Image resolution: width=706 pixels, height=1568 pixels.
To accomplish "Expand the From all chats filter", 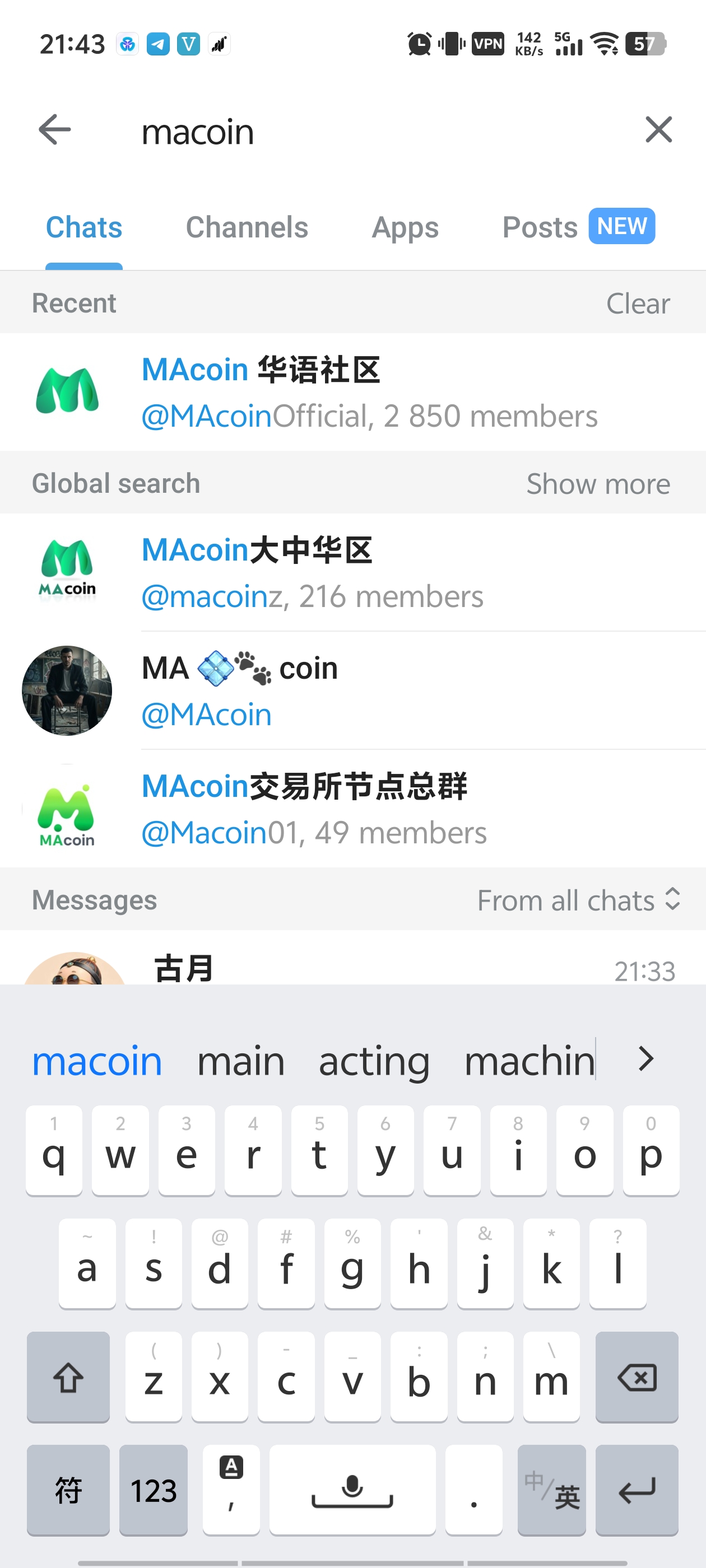I will [578, 900].
